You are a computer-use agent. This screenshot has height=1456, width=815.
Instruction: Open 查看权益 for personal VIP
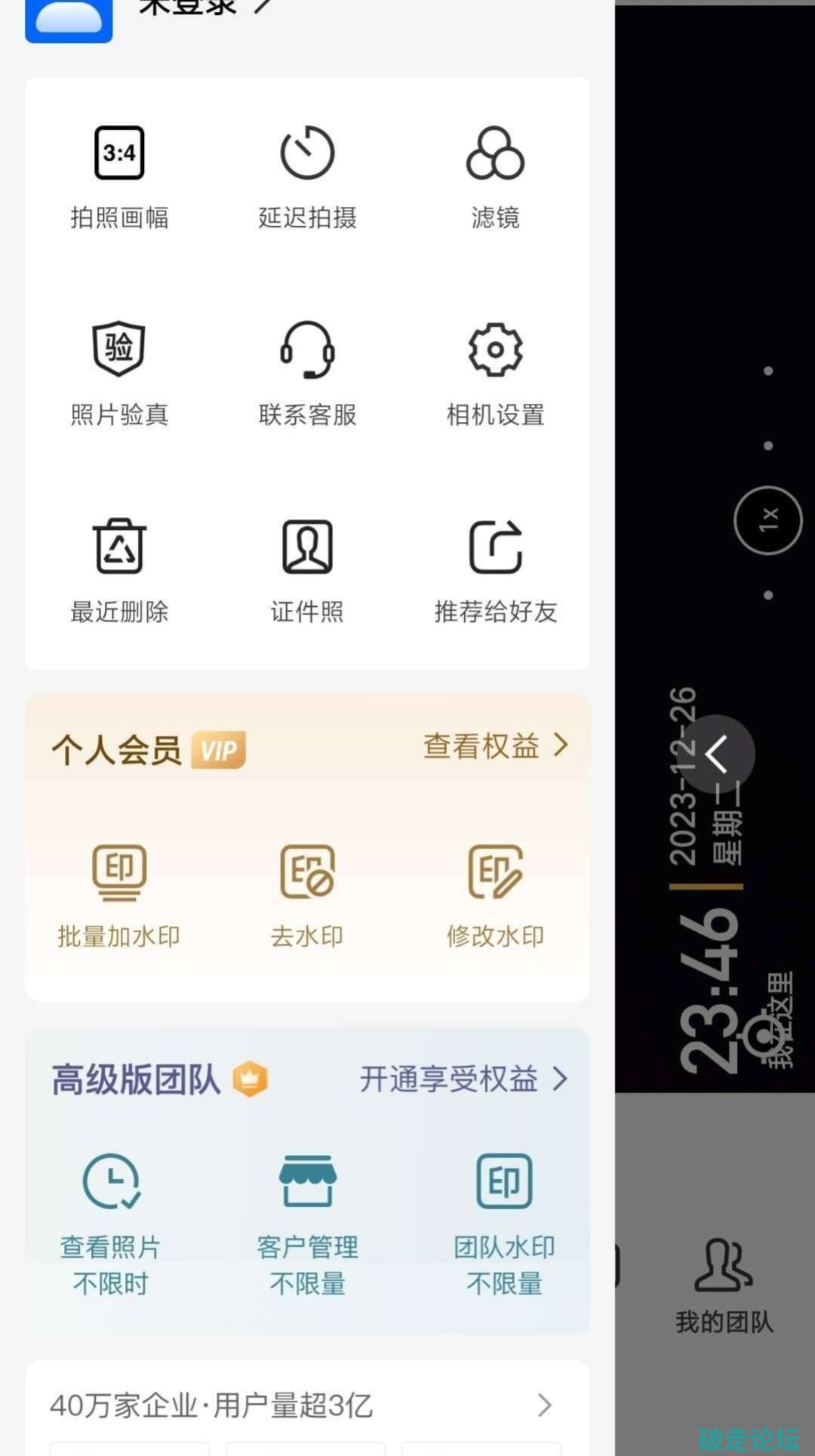point(495,746)
